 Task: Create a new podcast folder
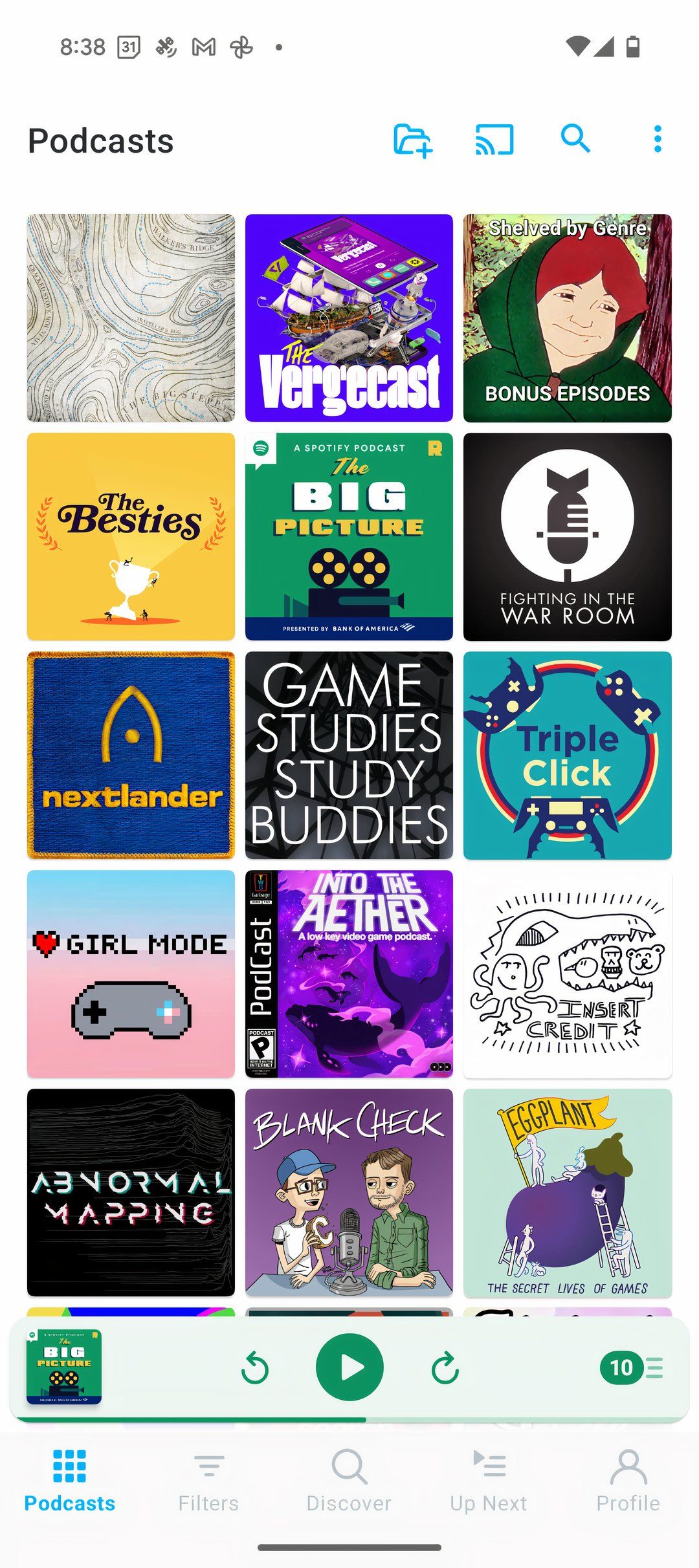coord(414,141)
